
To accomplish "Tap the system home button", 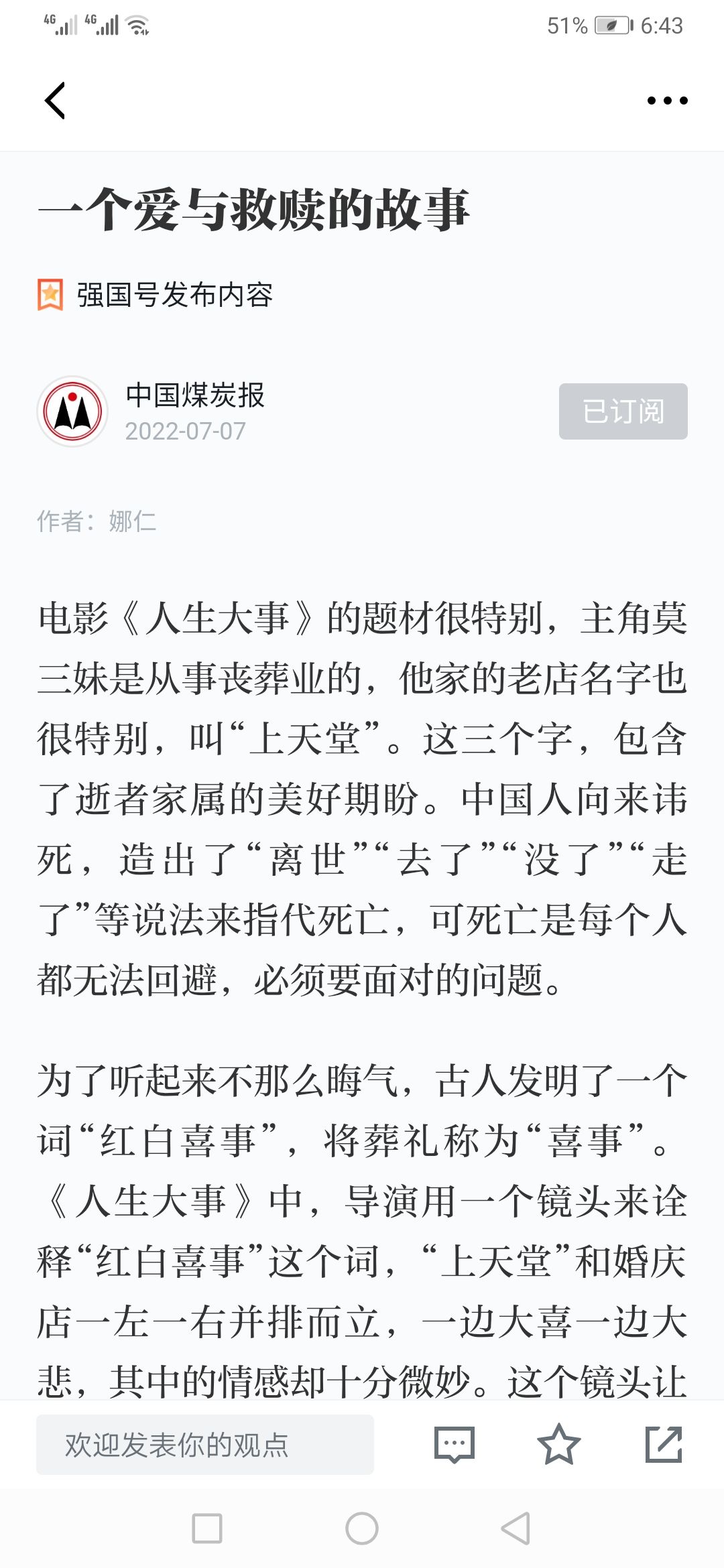I will click(x=362, y=1528).
